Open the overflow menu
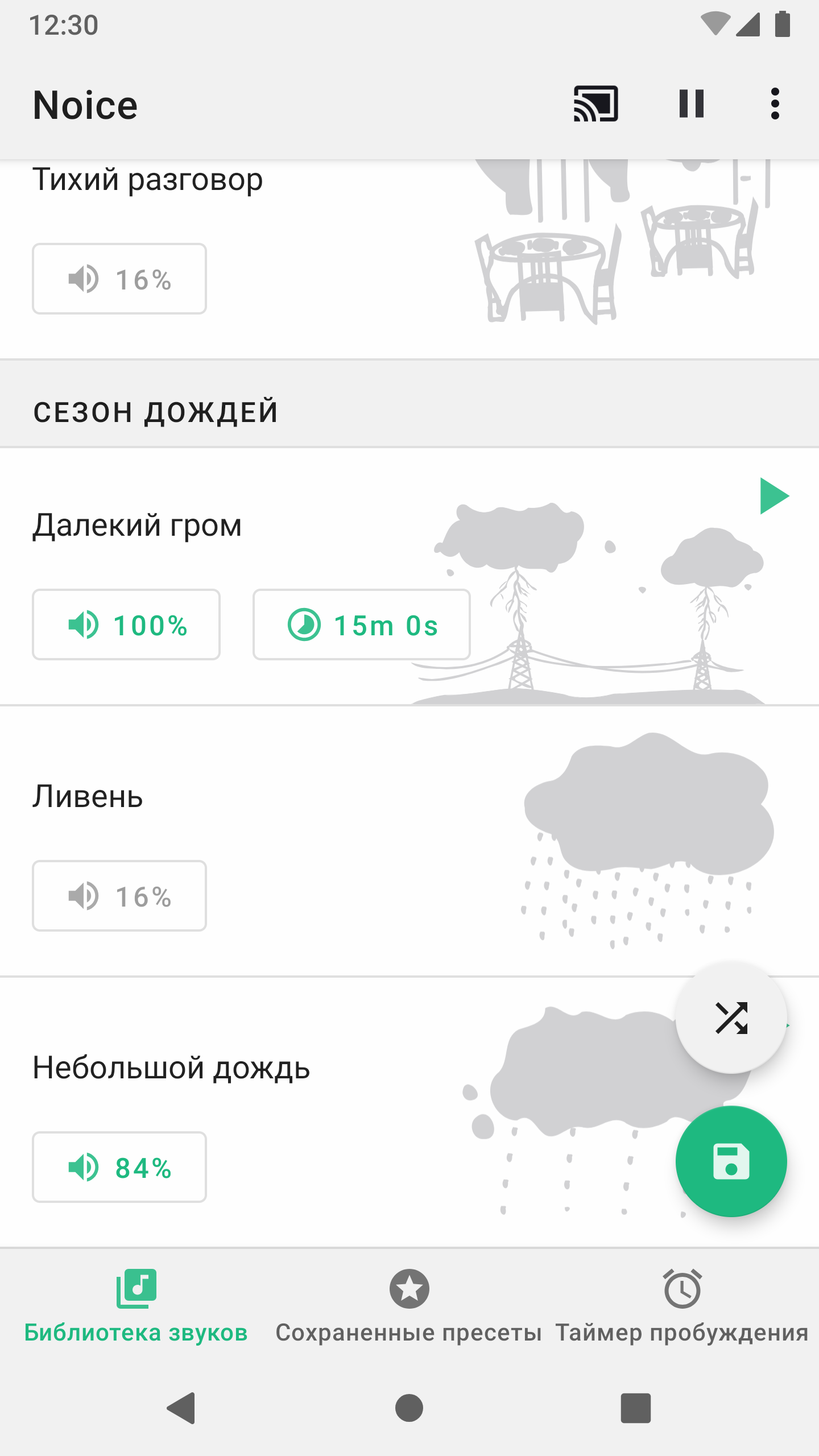Screen dimensions: 819x1456 (x=775, y=104)
